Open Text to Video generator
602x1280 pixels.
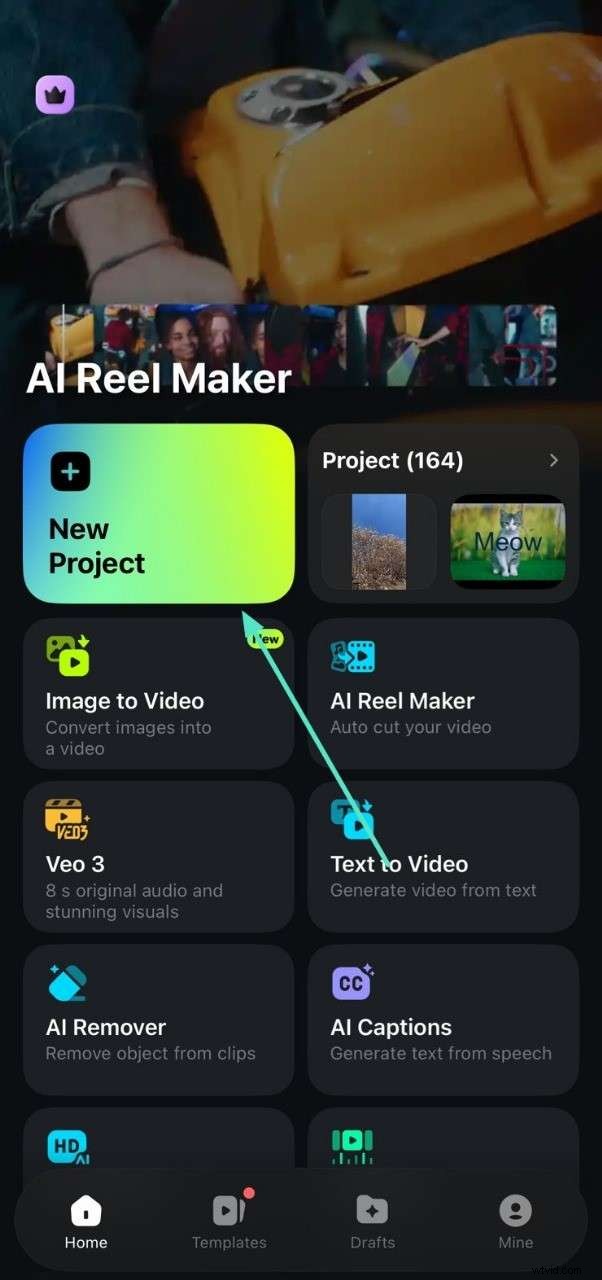[x=443, y=856]
